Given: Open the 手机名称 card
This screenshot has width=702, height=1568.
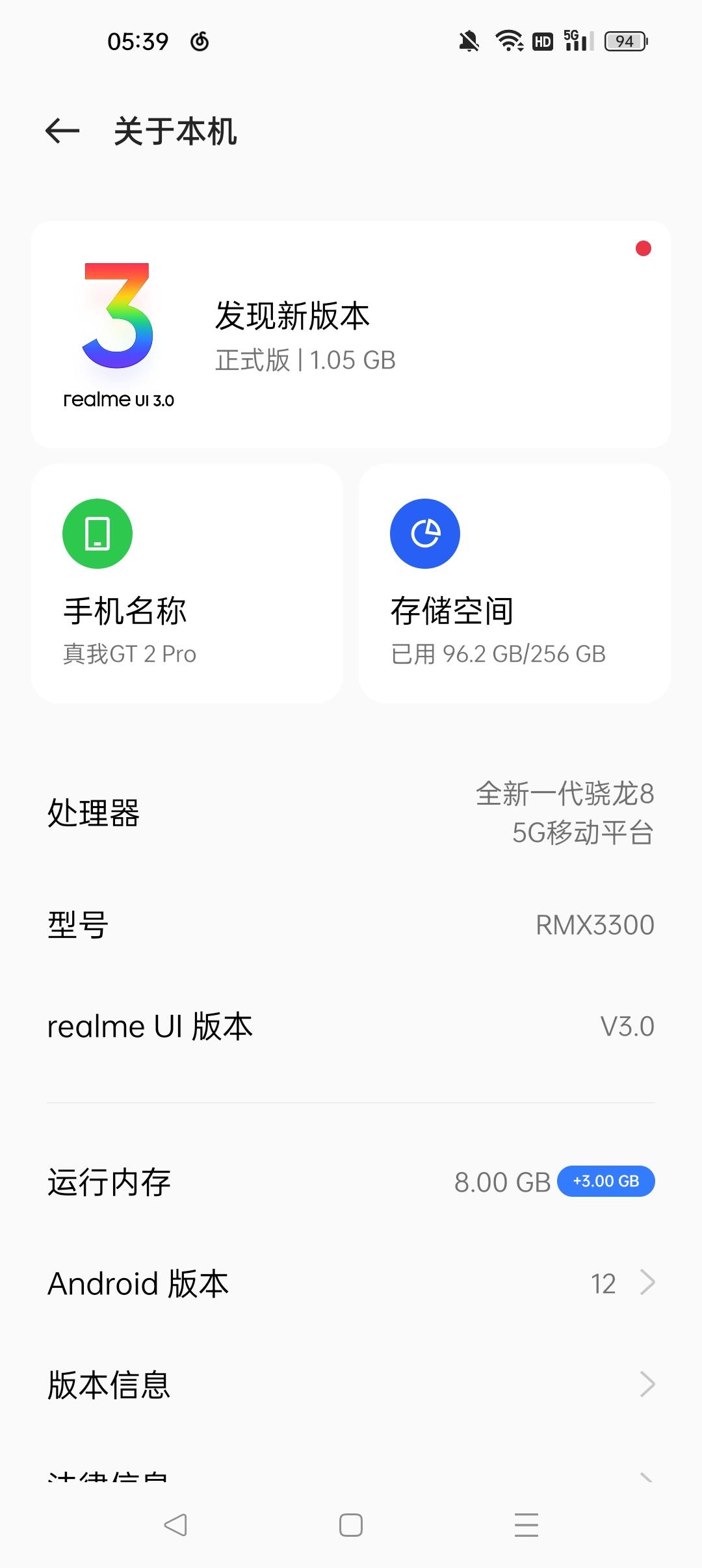Looking at the screenshot, I should [x=187, y=583].
